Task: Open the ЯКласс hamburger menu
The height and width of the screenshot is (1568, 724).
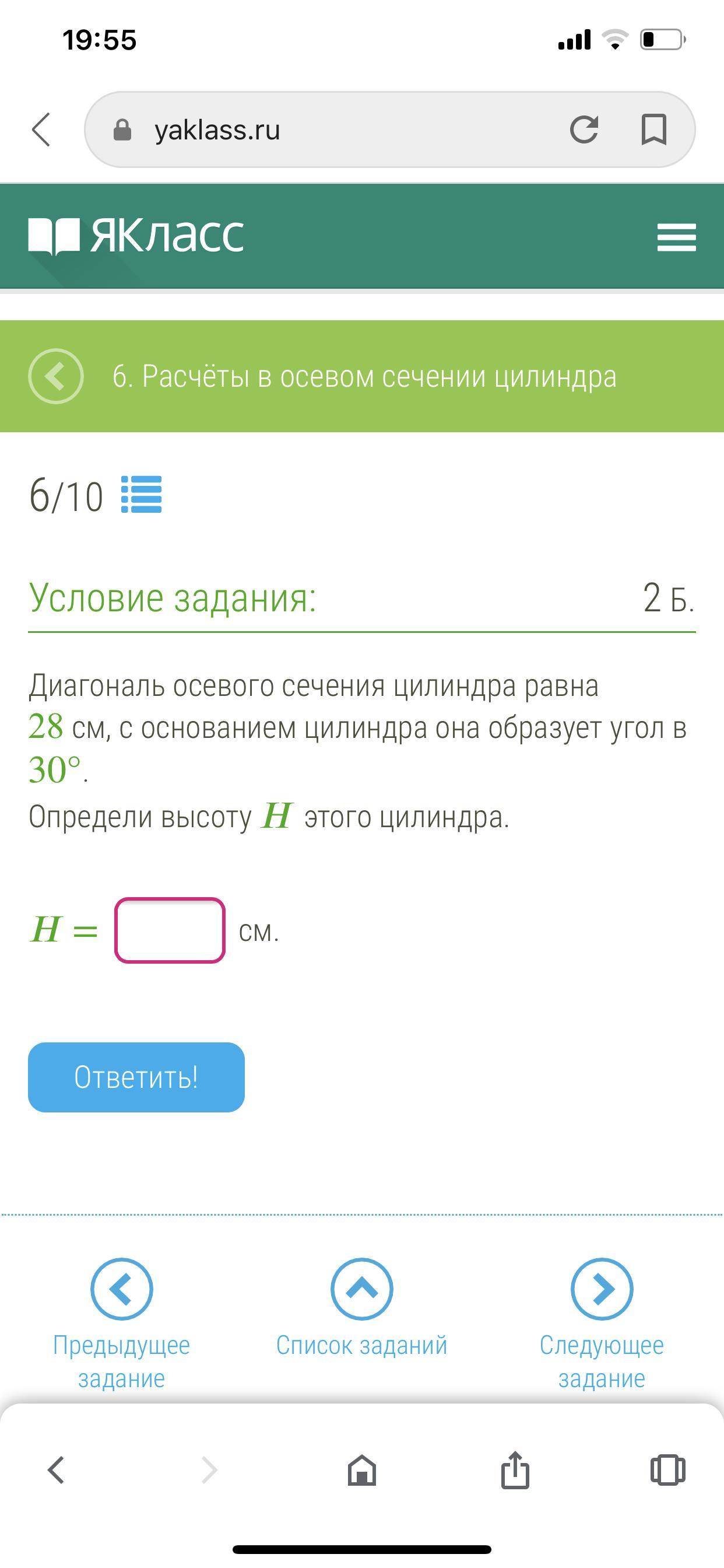Action: tap(676, 237)
